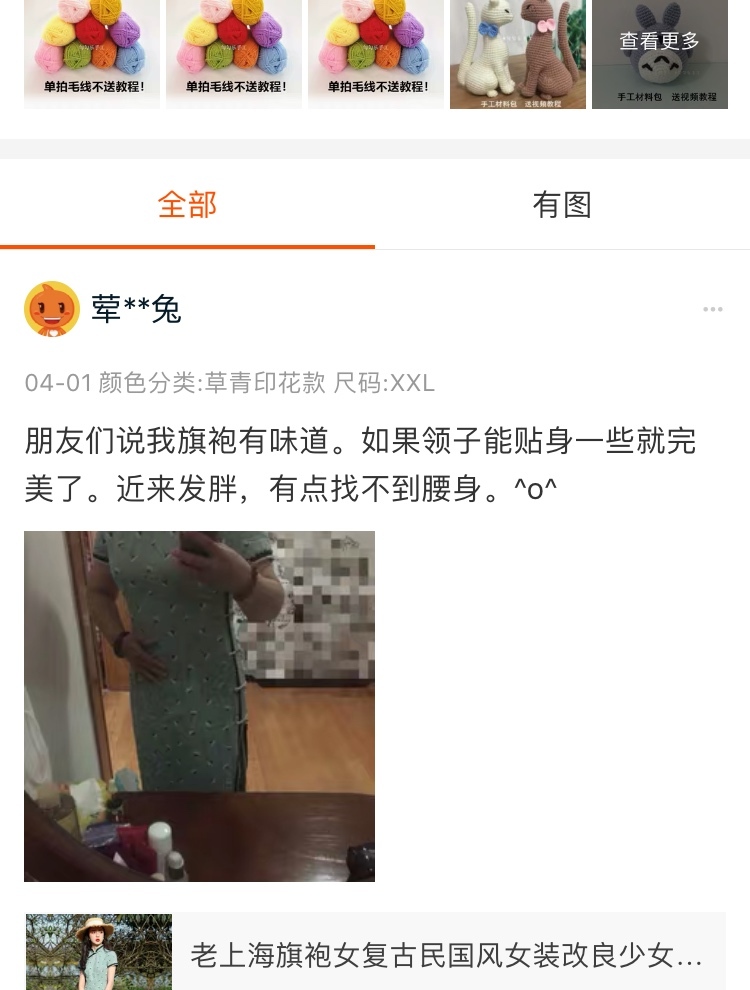Open the overflow menu on 荤**兔's review

712,310
